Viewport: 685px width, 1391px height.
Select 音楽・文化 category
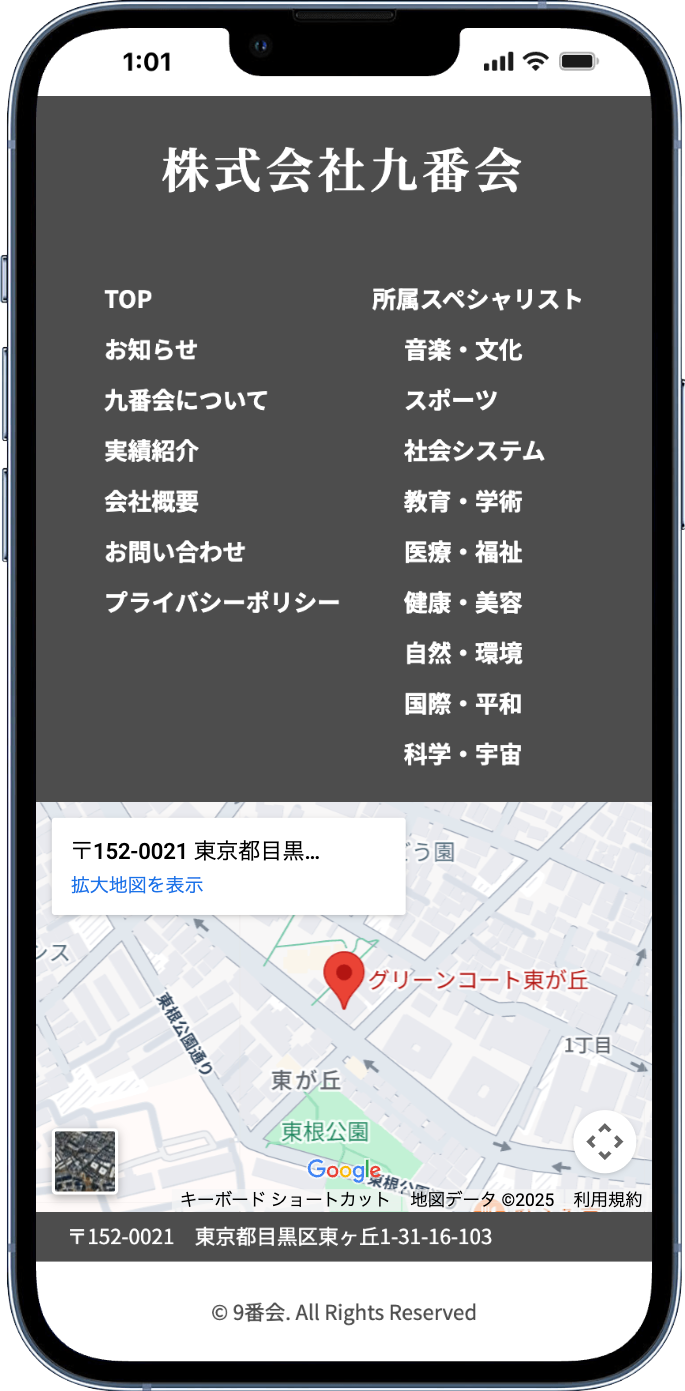point(463,350)
